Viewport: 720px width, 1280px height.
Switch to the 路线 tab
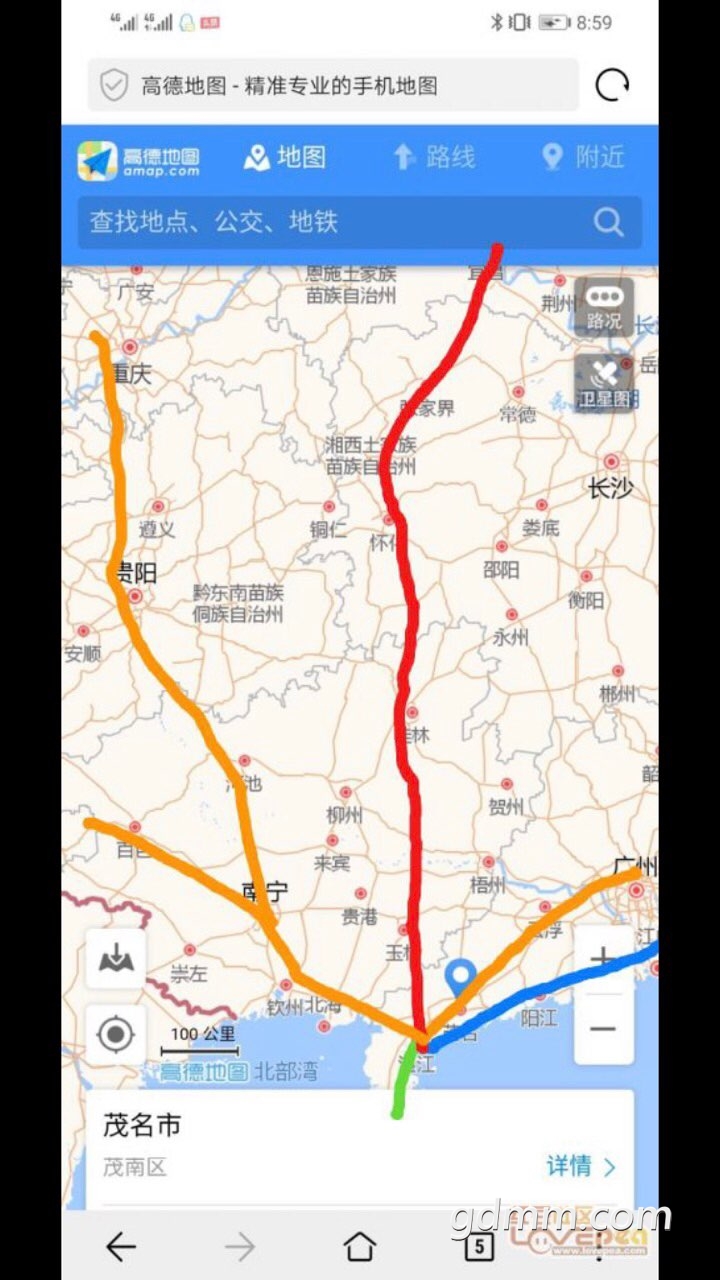[434, 157]
